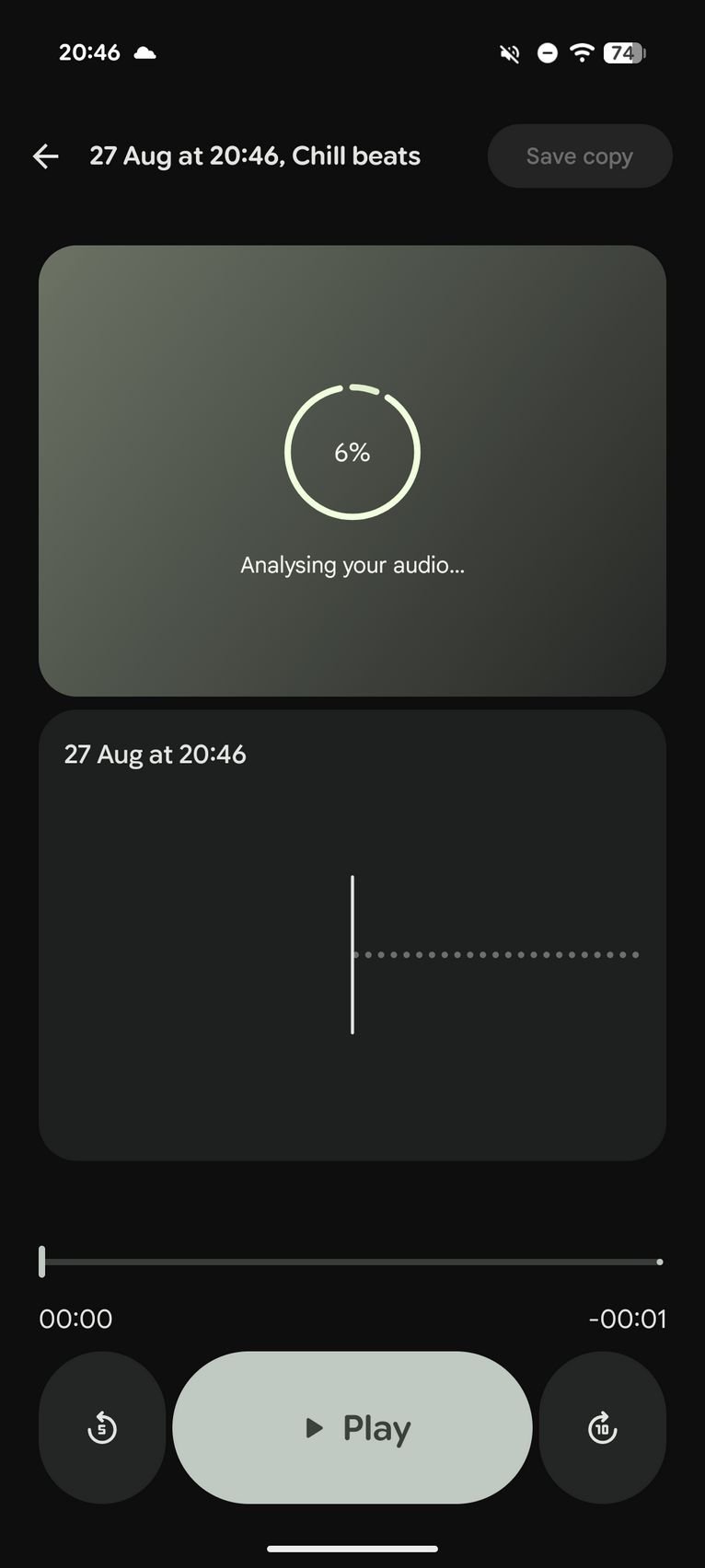Image resolution: width=705 pixels, height=1568 pixels.
Task: Go back using the arrow
Action: pos(46,156)
